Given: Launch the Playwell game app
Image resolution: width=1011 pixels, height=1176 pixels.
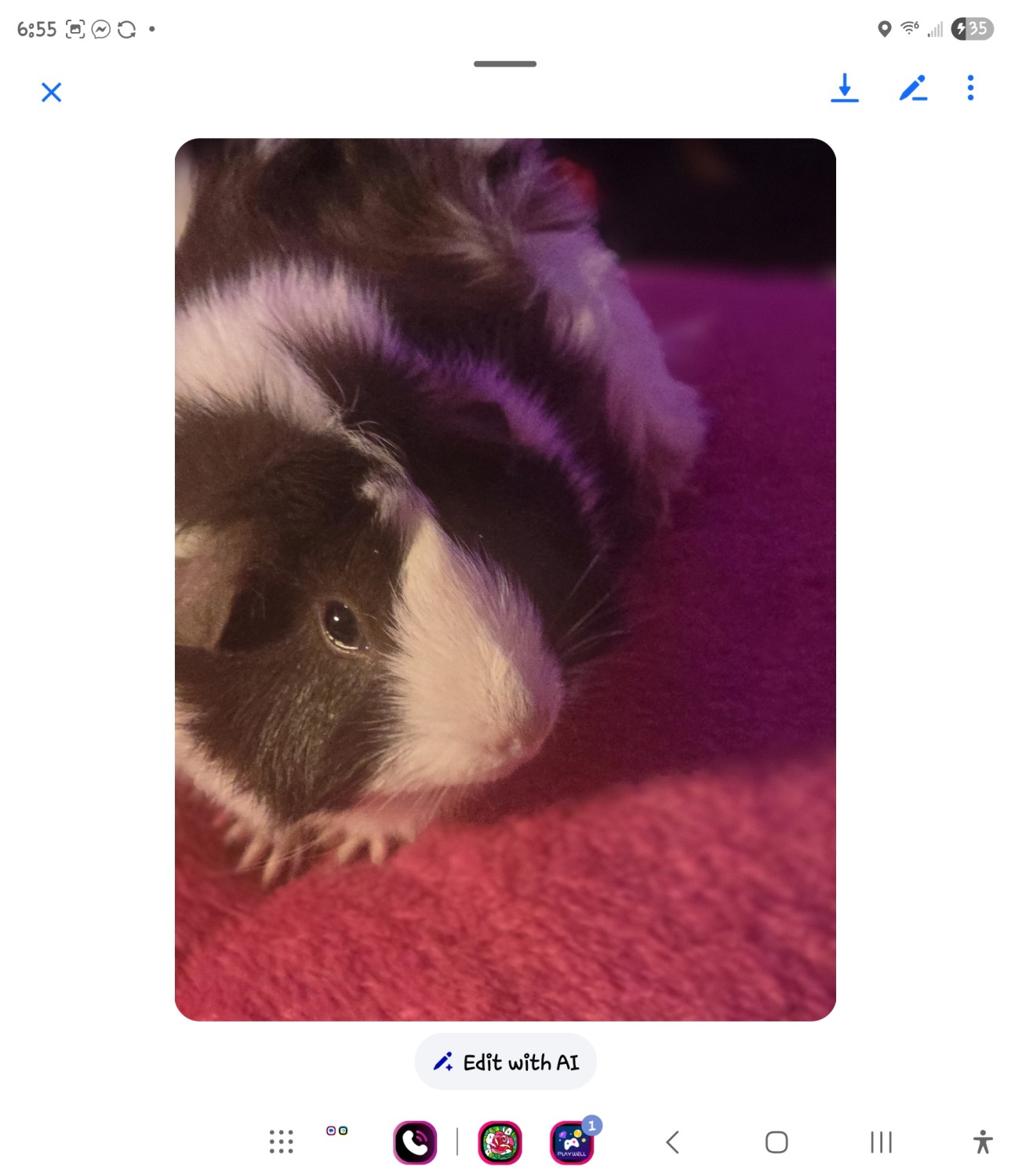Looking at the screenshot, I should point(572,1142).
